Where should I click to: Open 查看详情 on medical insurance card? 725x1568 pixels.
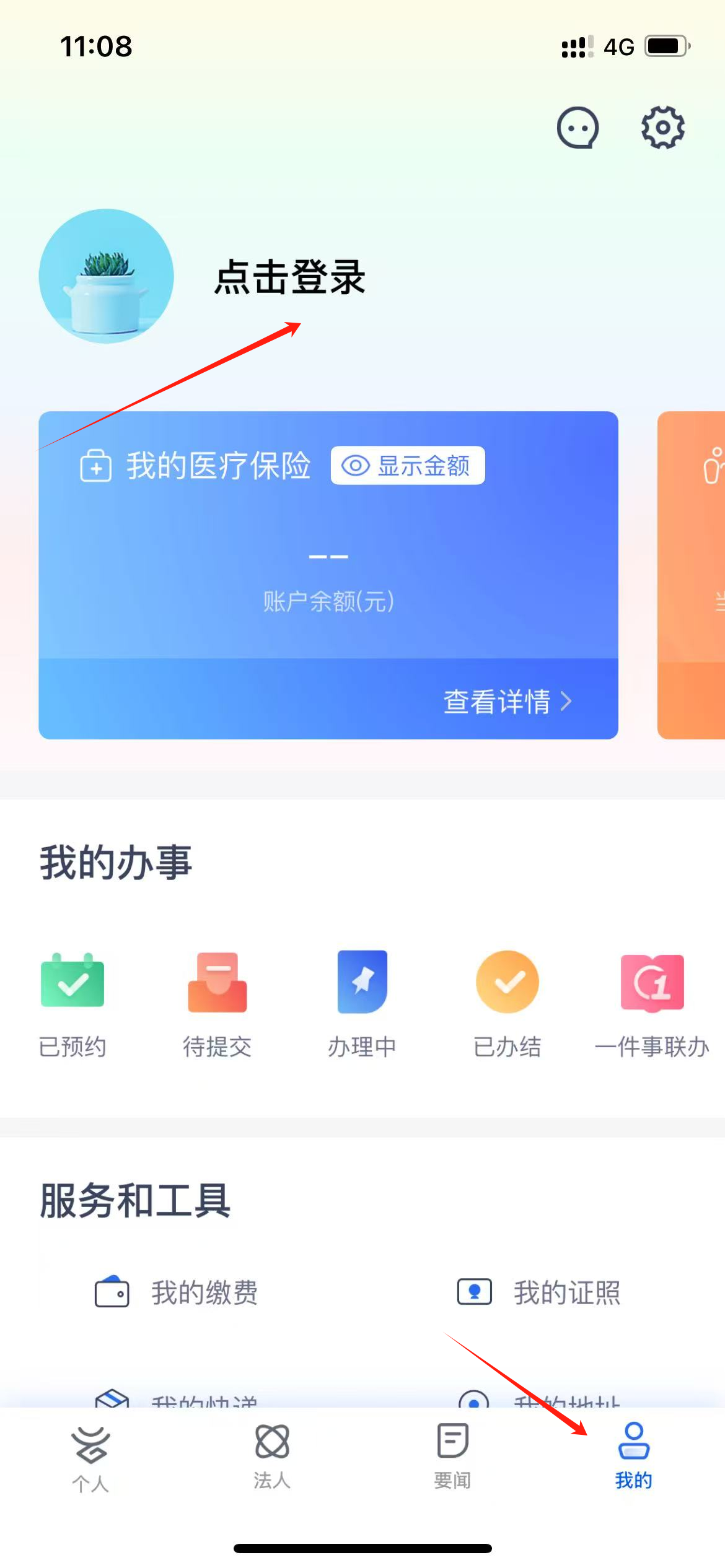pos(507,701)
